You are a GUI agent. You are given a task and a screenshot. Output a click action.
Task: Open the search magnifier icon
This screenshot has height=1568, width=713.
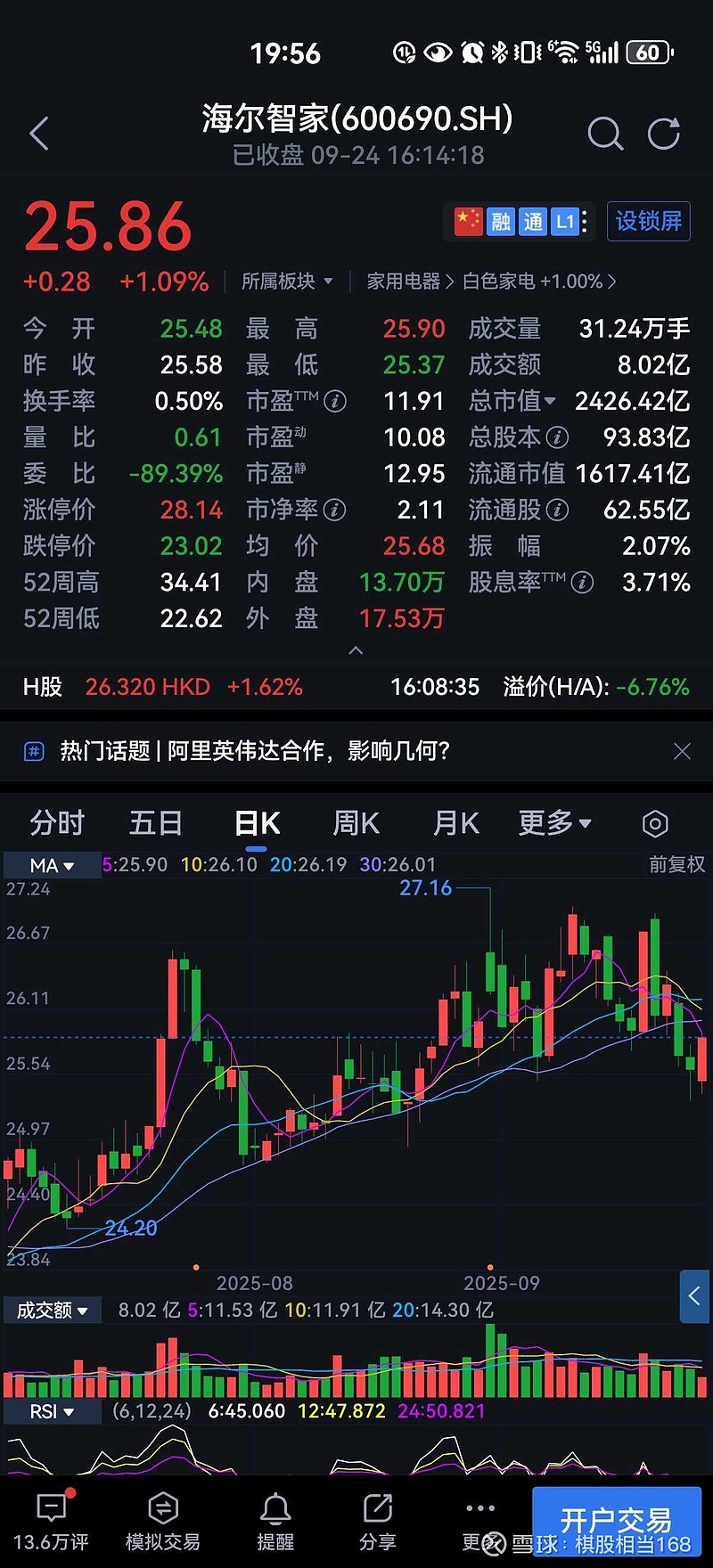pyautogui.click(x=604, y=135)
